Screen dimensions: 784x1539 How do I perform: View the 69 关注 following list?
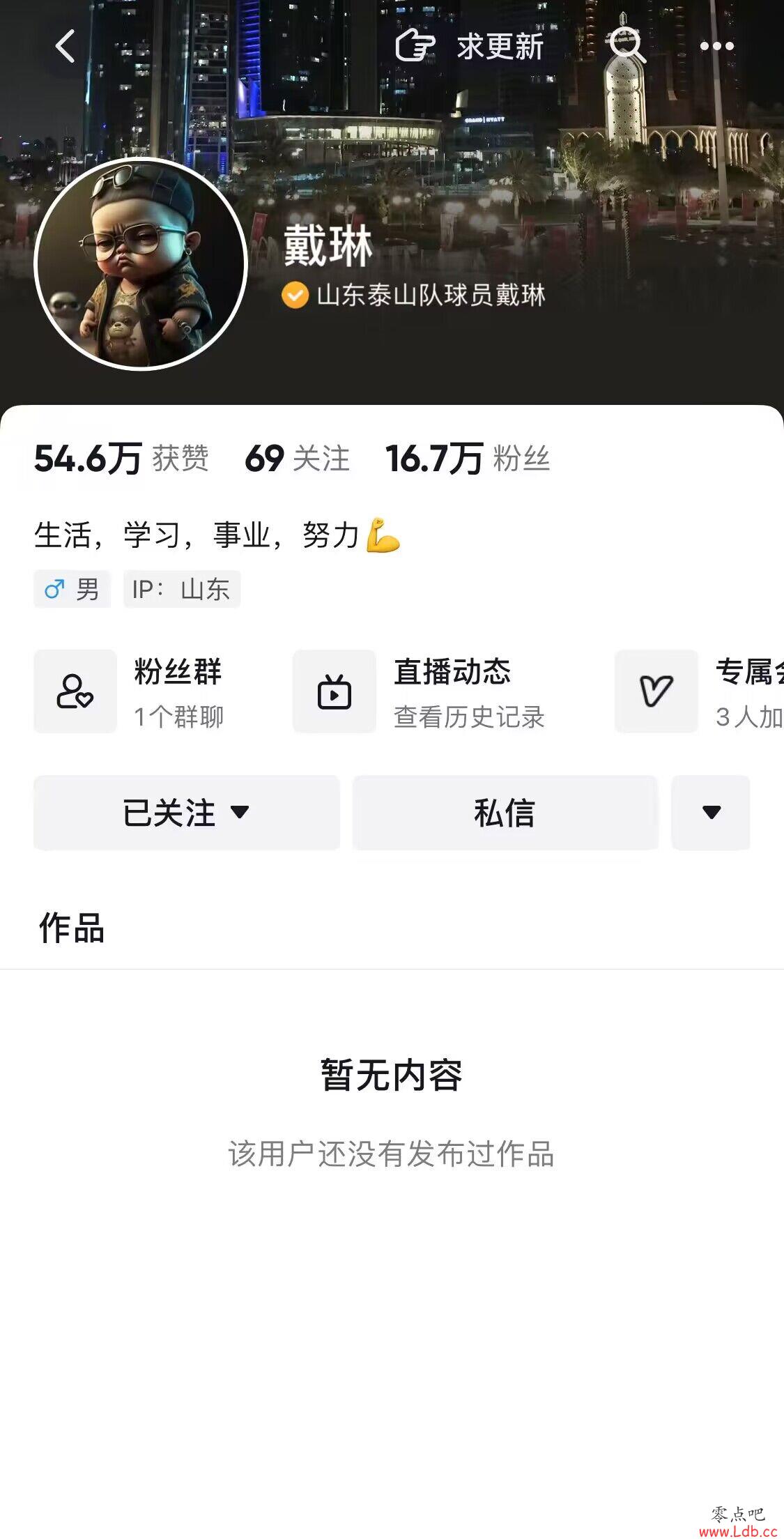(x=297, y=459)
